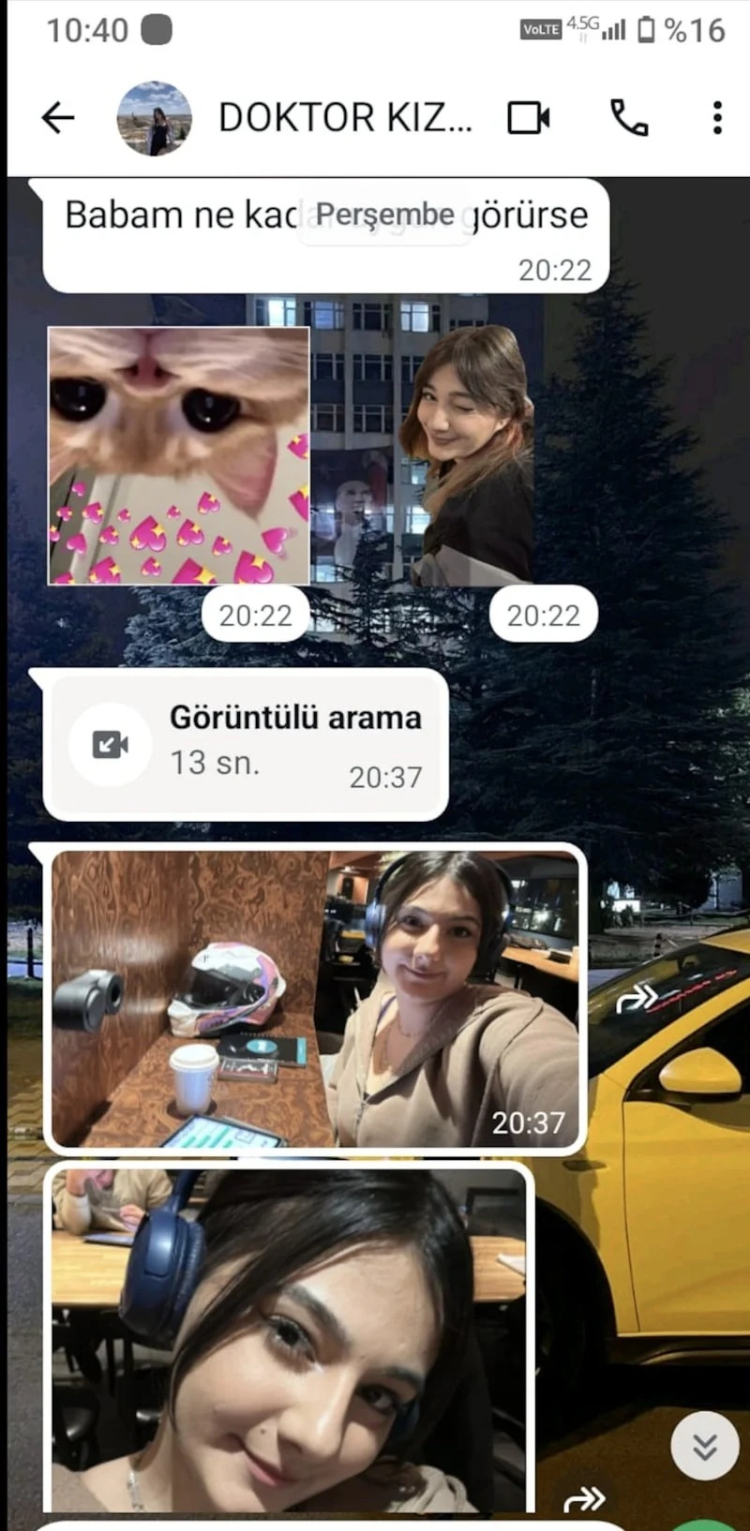Image resolution: width=750 pixels, height=1531 pixels.
Task: Go back to the chat list
Action: point(57,118)
